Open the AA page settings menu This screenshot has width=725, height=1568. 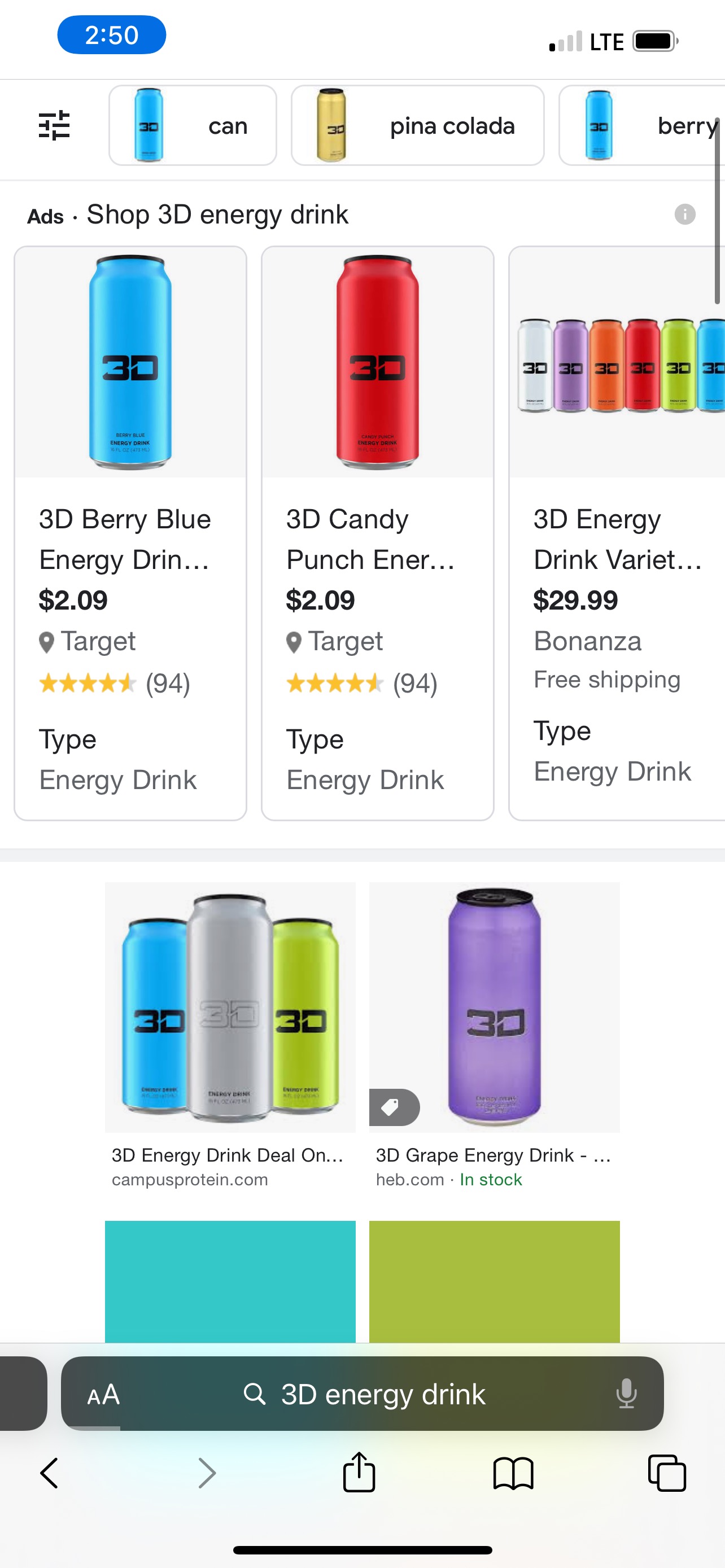tap(103, 1393)
